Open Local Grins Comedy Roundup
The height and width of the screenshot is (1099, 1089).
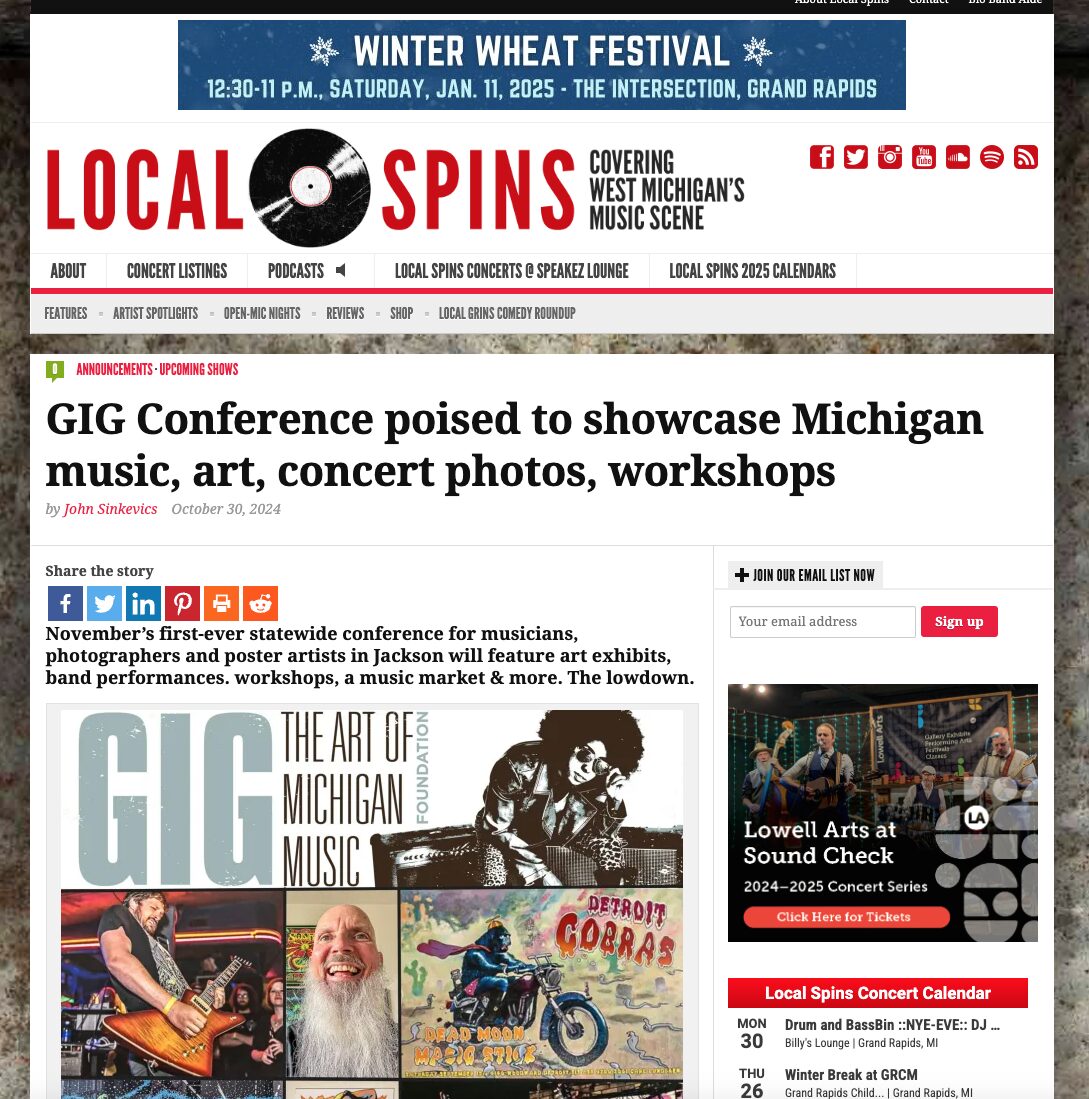coord(507,313)
